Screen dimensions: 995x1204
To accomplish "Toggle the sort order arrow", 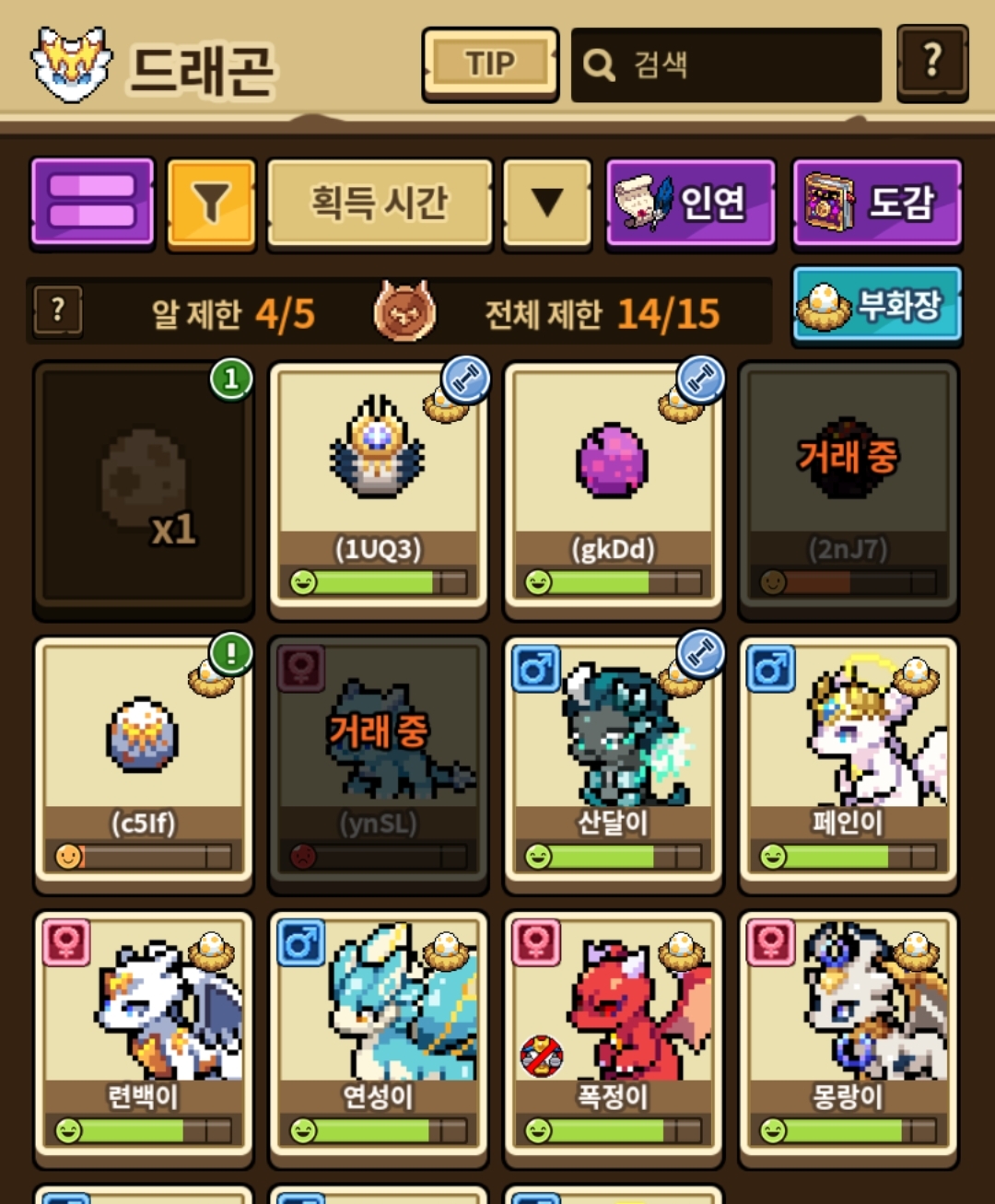I will pos(547,204).
